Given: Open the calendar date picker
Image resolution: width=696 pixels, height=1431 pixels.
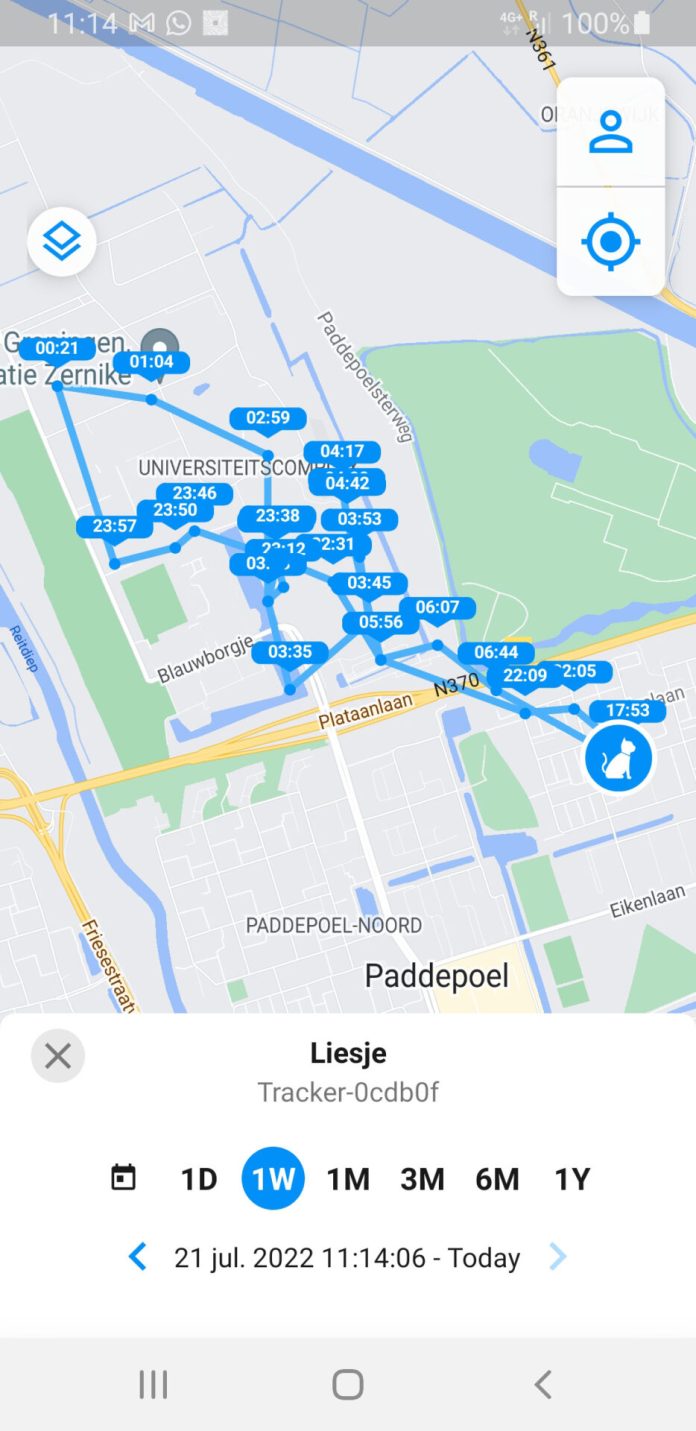Looking at the screenshot, I should 123,1178.
